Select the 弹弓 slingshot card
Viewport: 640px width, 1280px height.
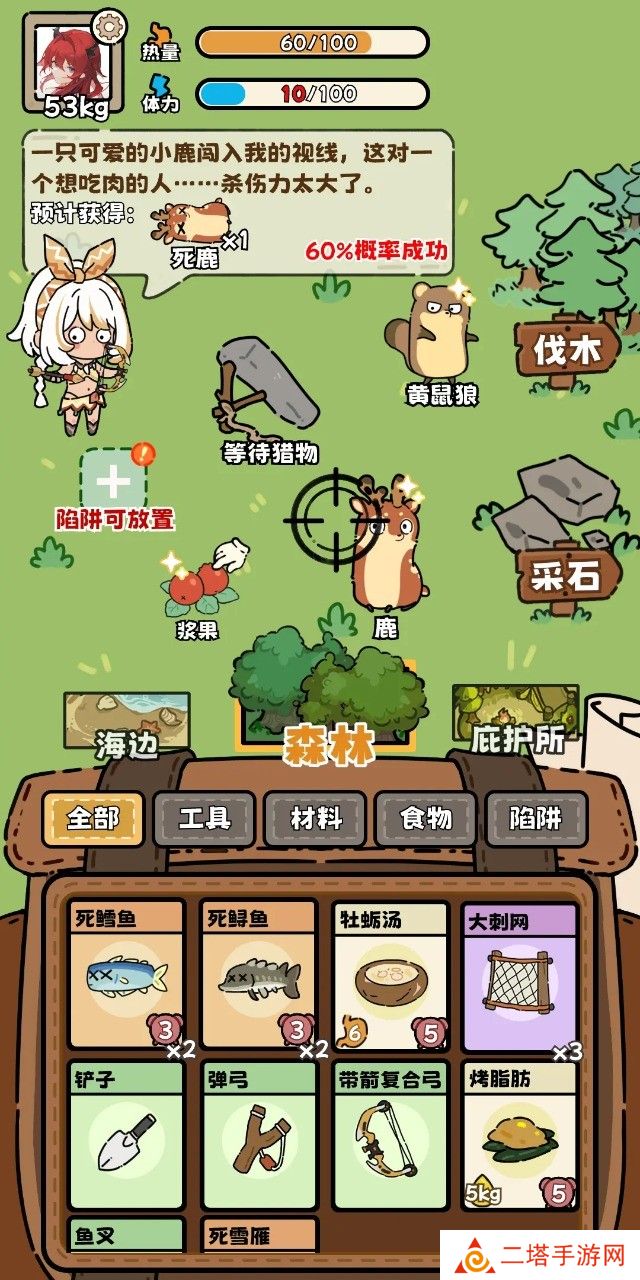coord(259,1134)
